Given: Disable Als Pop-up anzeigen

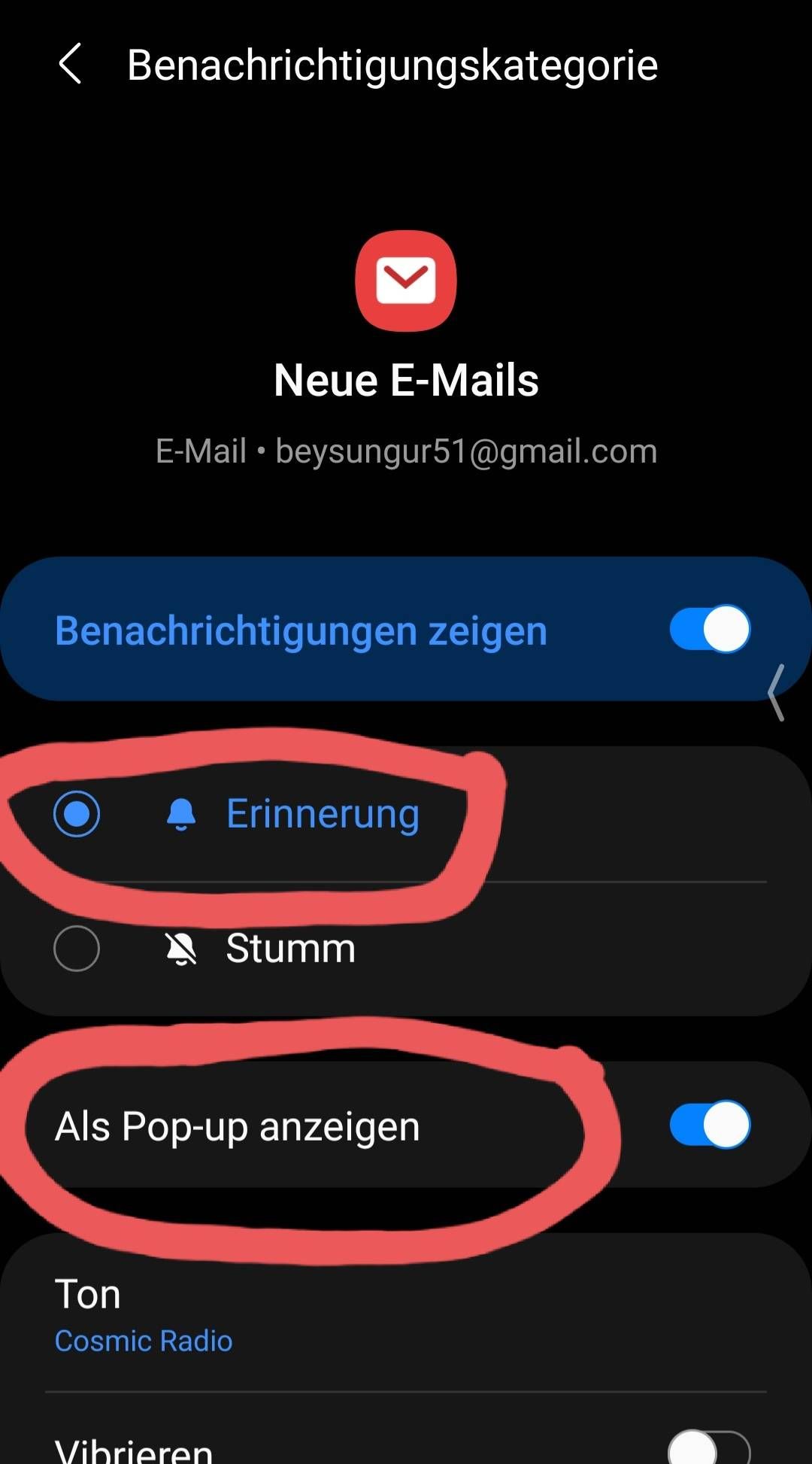Looking at the screenshot, I should click(709, 1125).
